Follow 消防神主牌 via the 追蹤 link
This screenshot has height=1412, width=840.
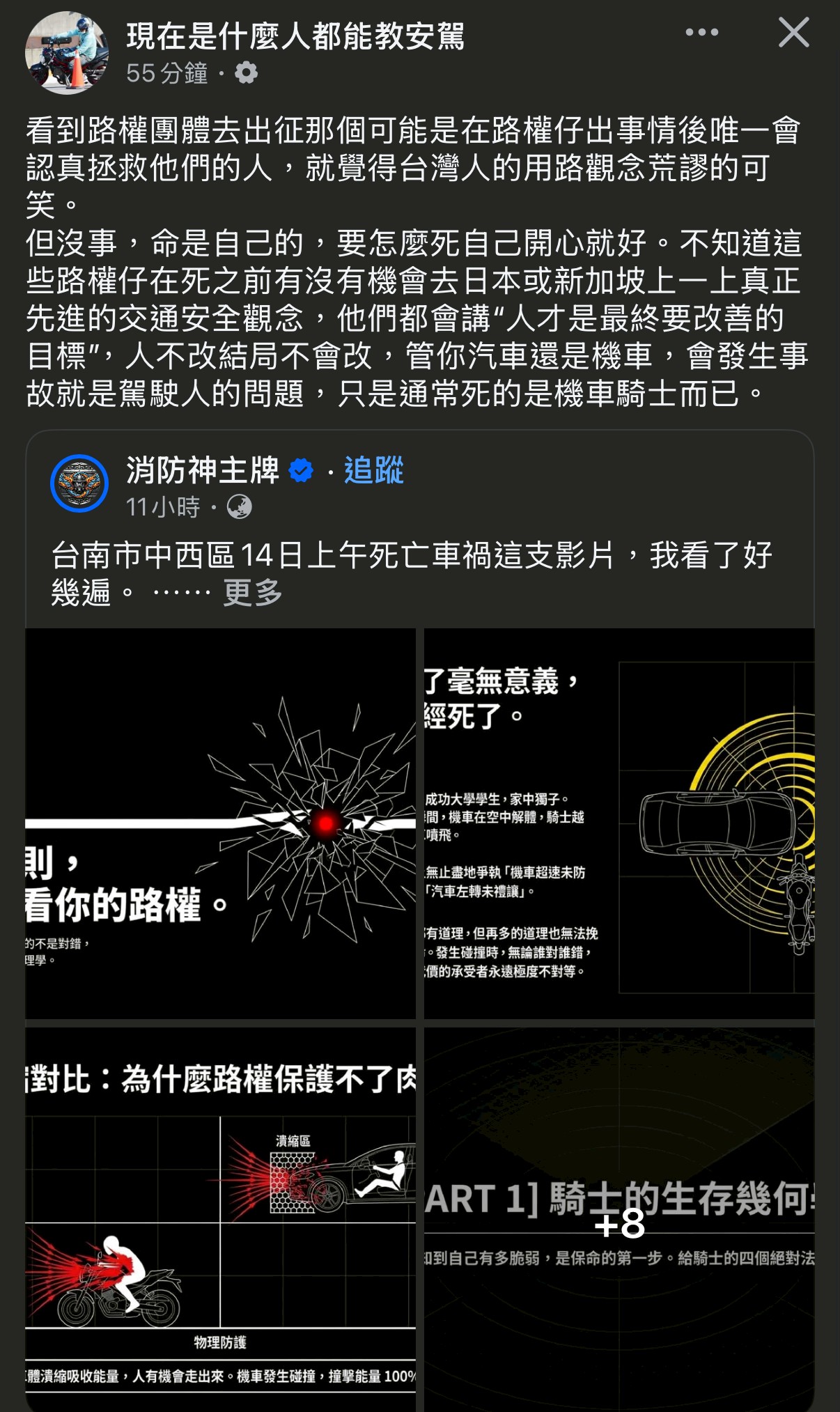click(x=373, y=471)
